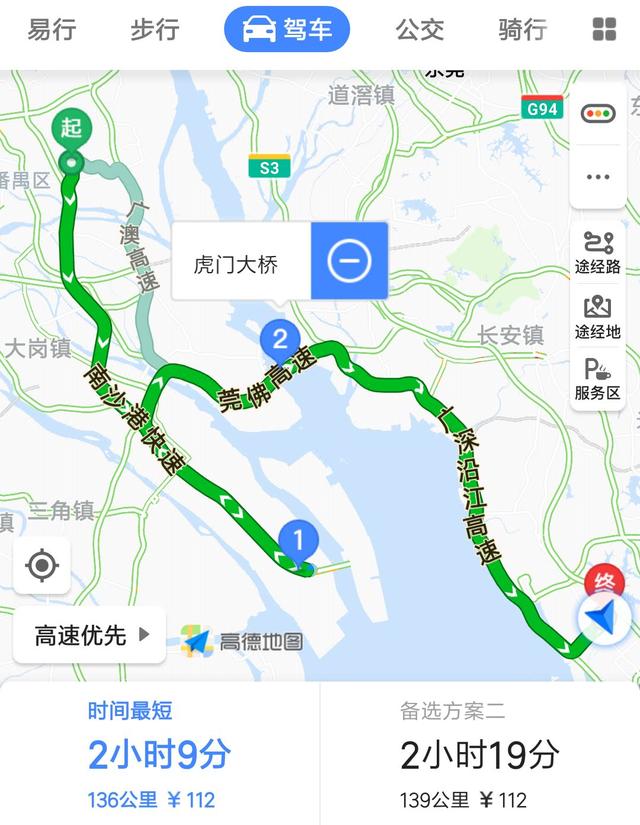Expand the 高速优先 route preference
This screenshot has width=640, height=825.
click(x=91, y=634)
